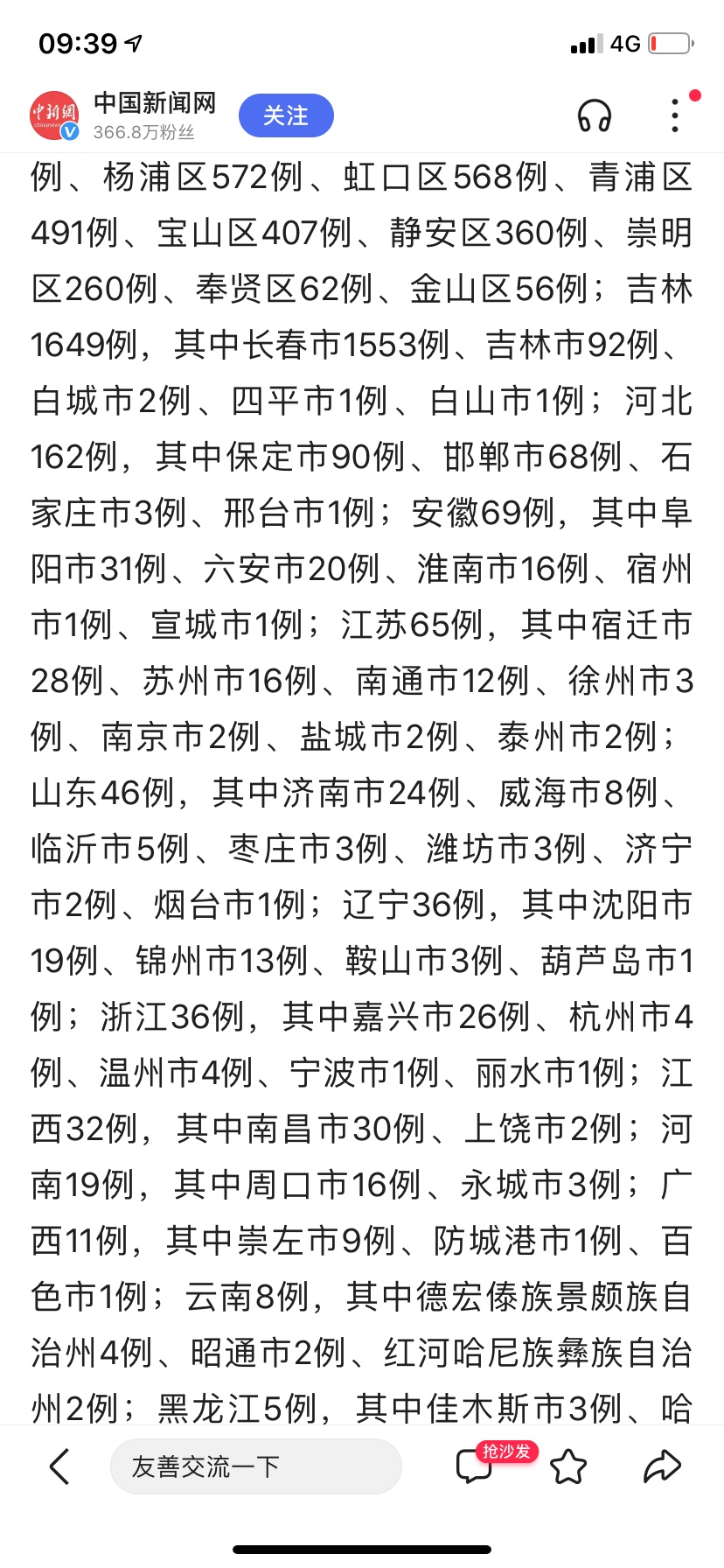Screen dimensions: 724x1568
Task: Follow 中国新闻网 with the 关注 button
Action: pyautogui.click(x=286, y=115)
